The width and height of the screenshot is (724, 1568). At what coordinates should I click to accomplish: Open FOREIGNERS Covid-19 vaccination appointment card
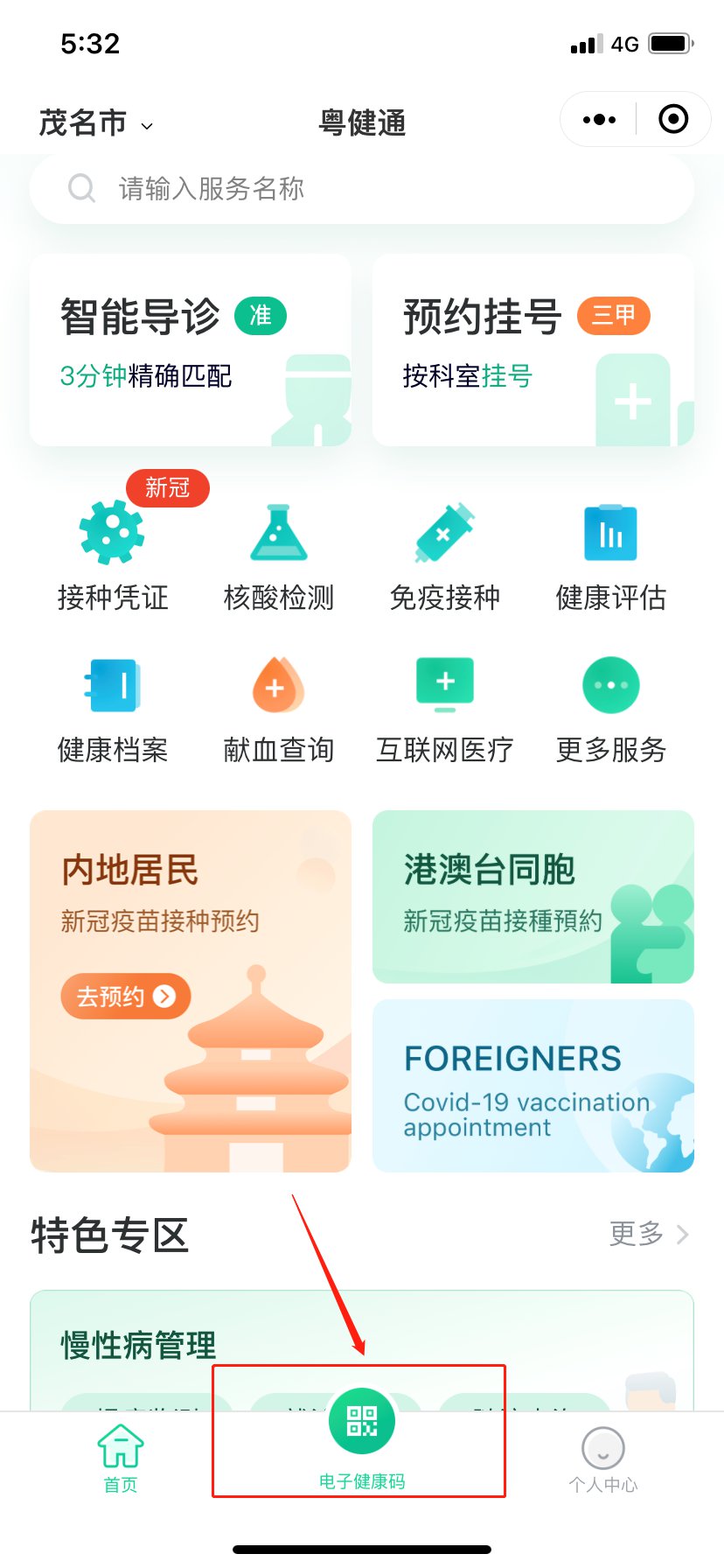click(x=533, y=1086)
